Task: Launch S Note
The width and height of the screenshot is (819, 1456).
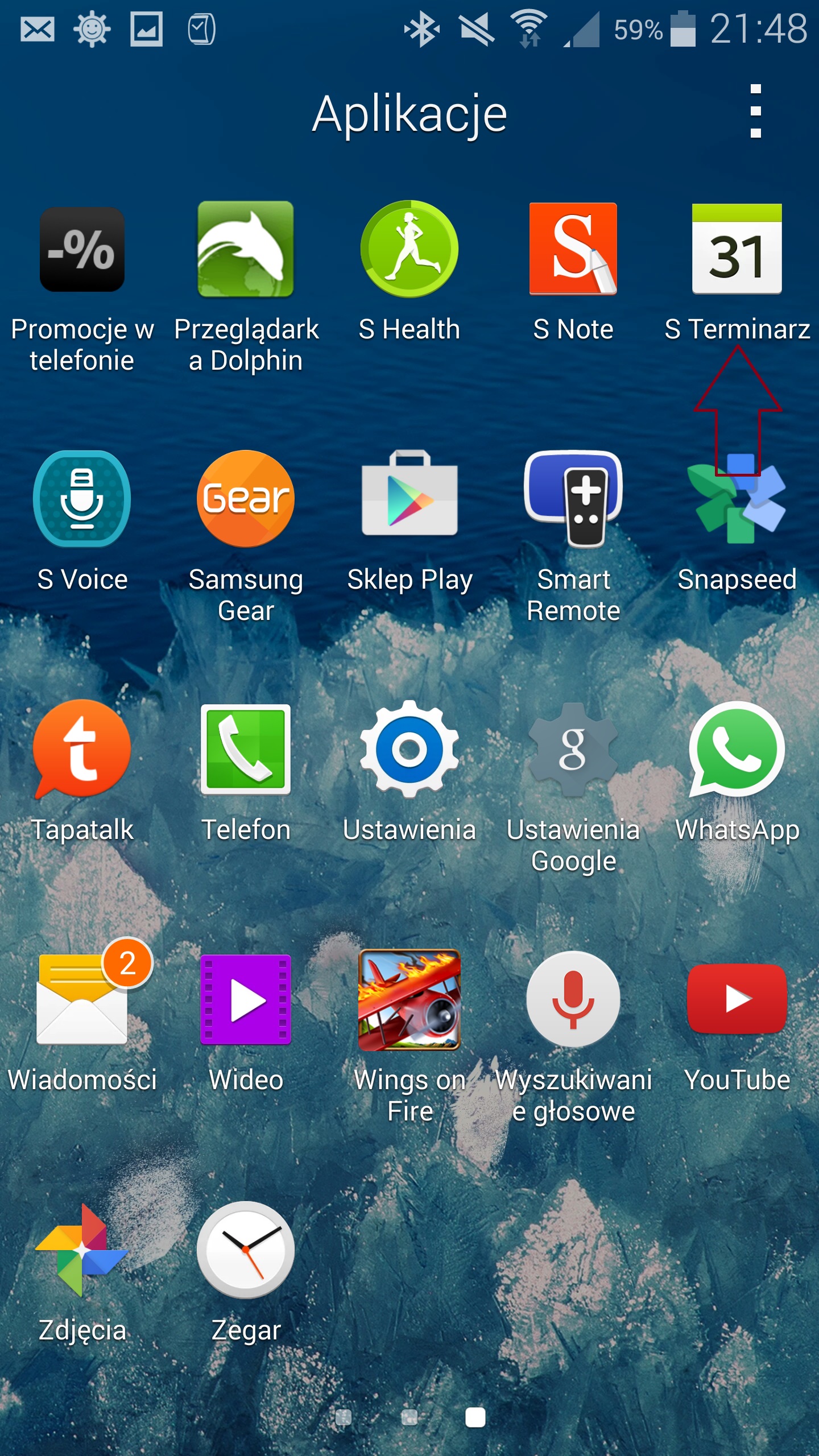Action: click(x=573, y=249)
